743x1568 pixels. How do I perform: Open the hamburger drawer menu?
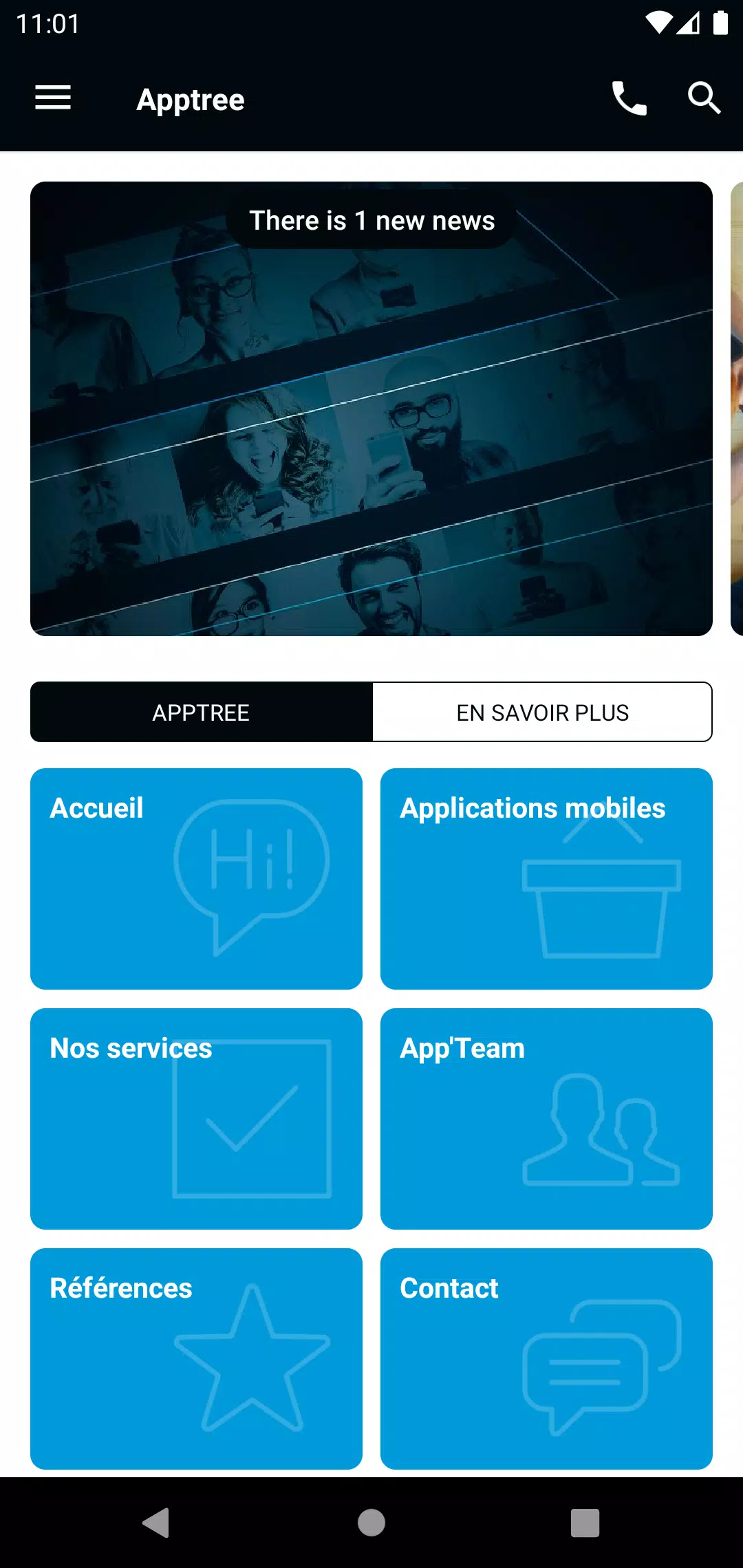coord(53,98)
